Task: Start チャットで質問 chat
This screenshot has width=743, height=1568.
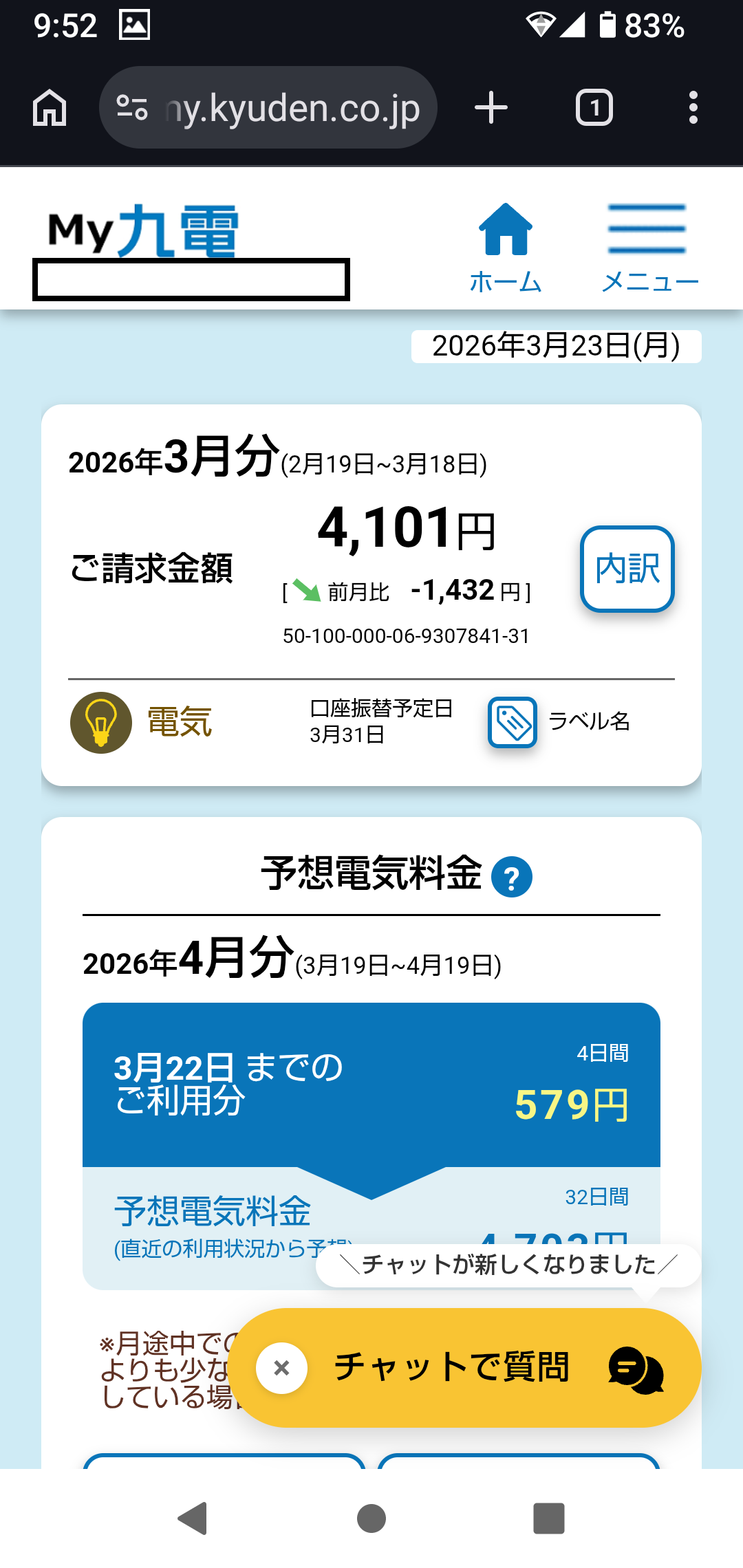Action: click(464, 1368)
